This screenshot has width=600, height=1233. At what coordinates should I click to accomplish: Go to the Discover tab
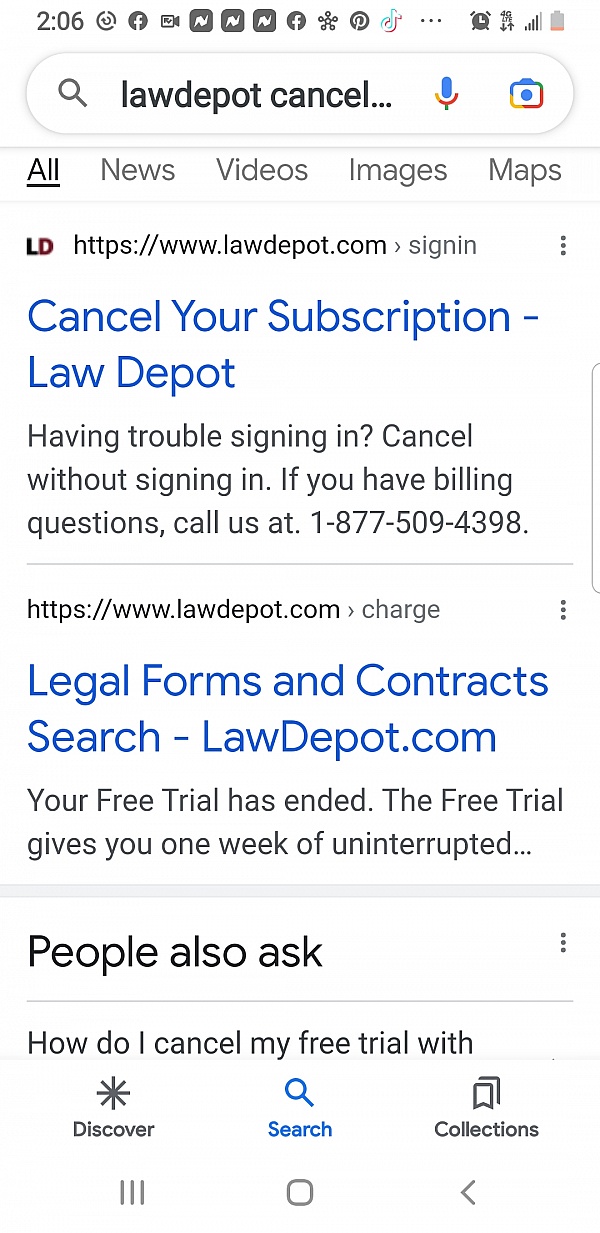[x=113, y=1108]
